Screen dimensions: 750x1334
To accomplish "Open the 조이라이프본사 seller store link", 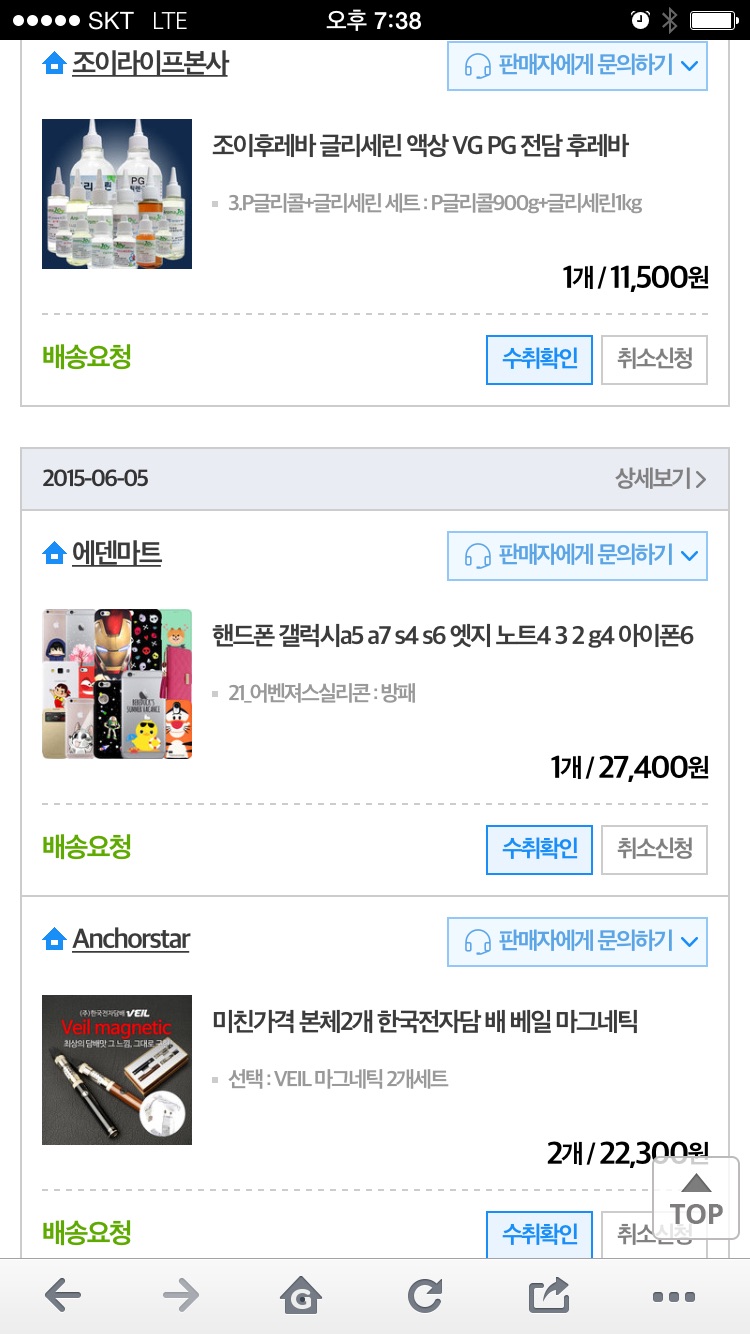I will 149,64.
